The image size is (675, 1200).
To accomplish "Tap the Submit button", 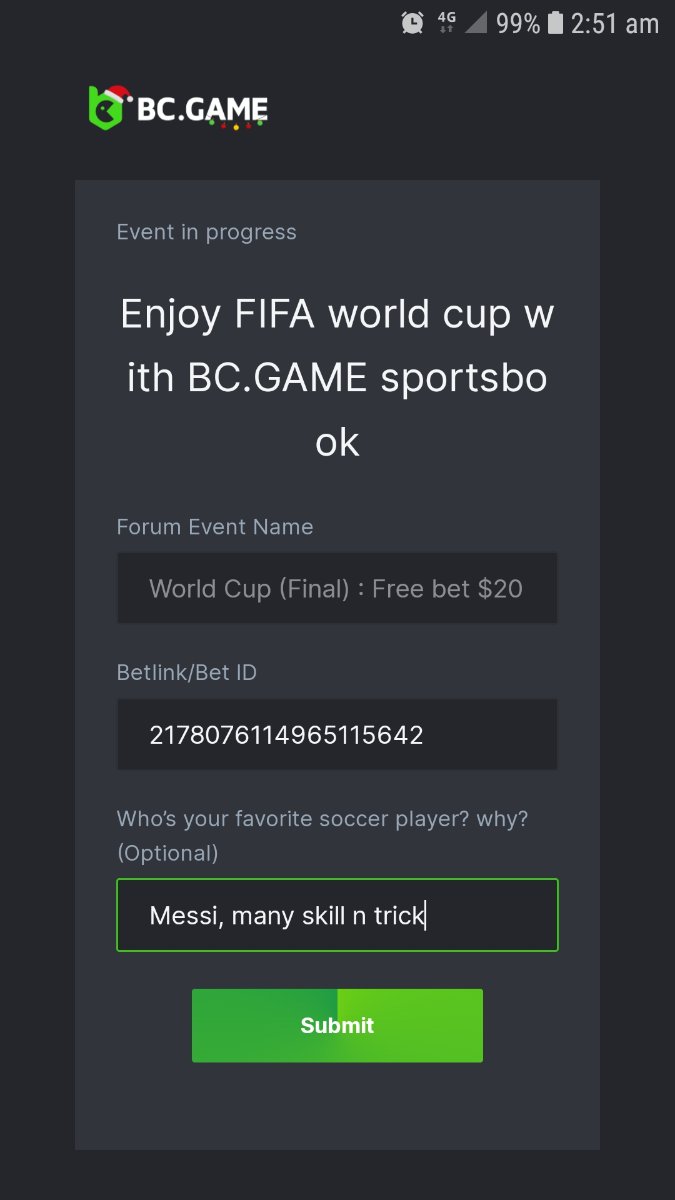I will coord(337,1025).
